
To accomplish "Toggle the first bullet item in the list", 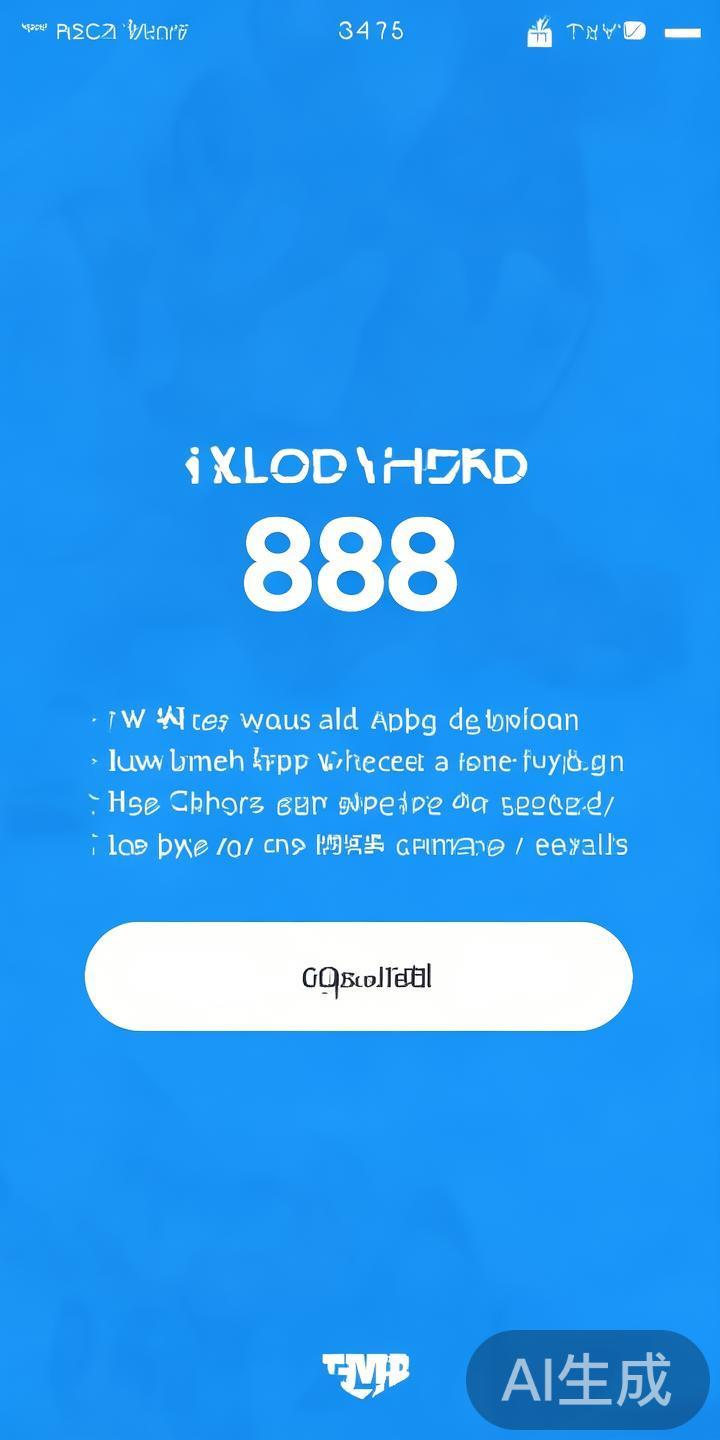I will [x=340, y=720].
